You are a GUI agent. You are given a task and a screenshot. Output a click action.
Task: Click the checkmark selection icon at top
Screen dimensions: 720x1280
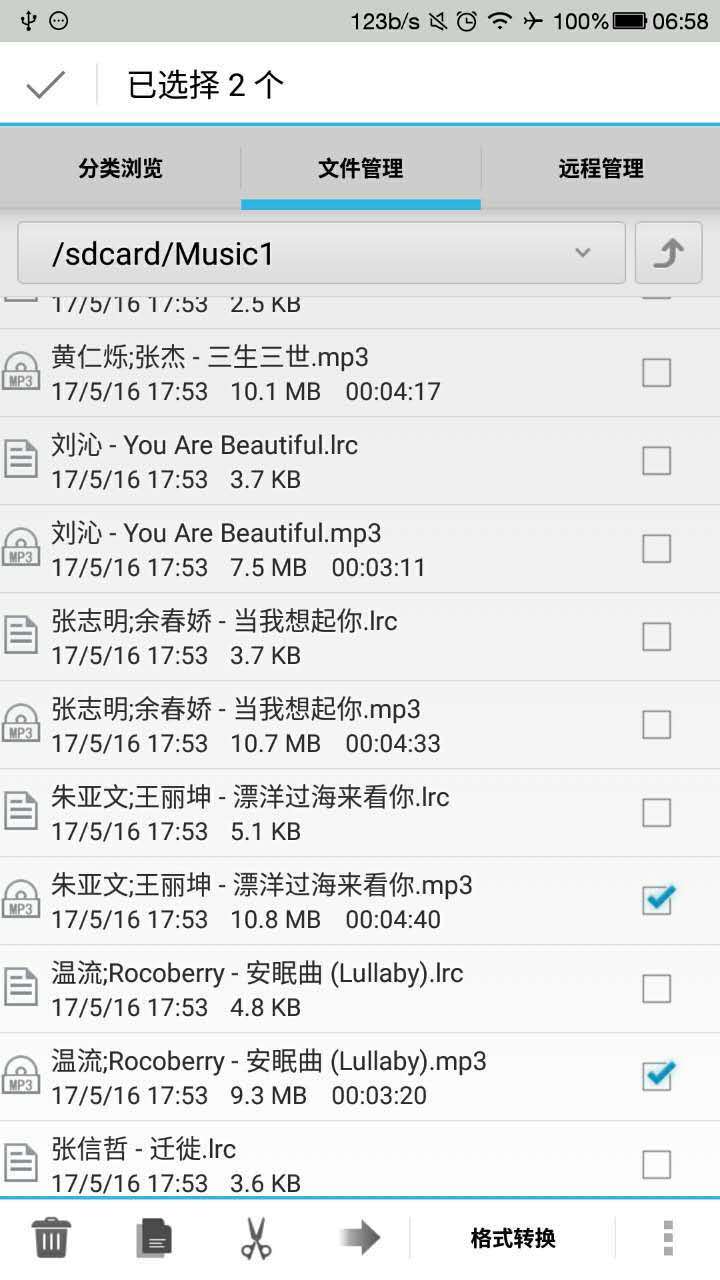point(44,85)
